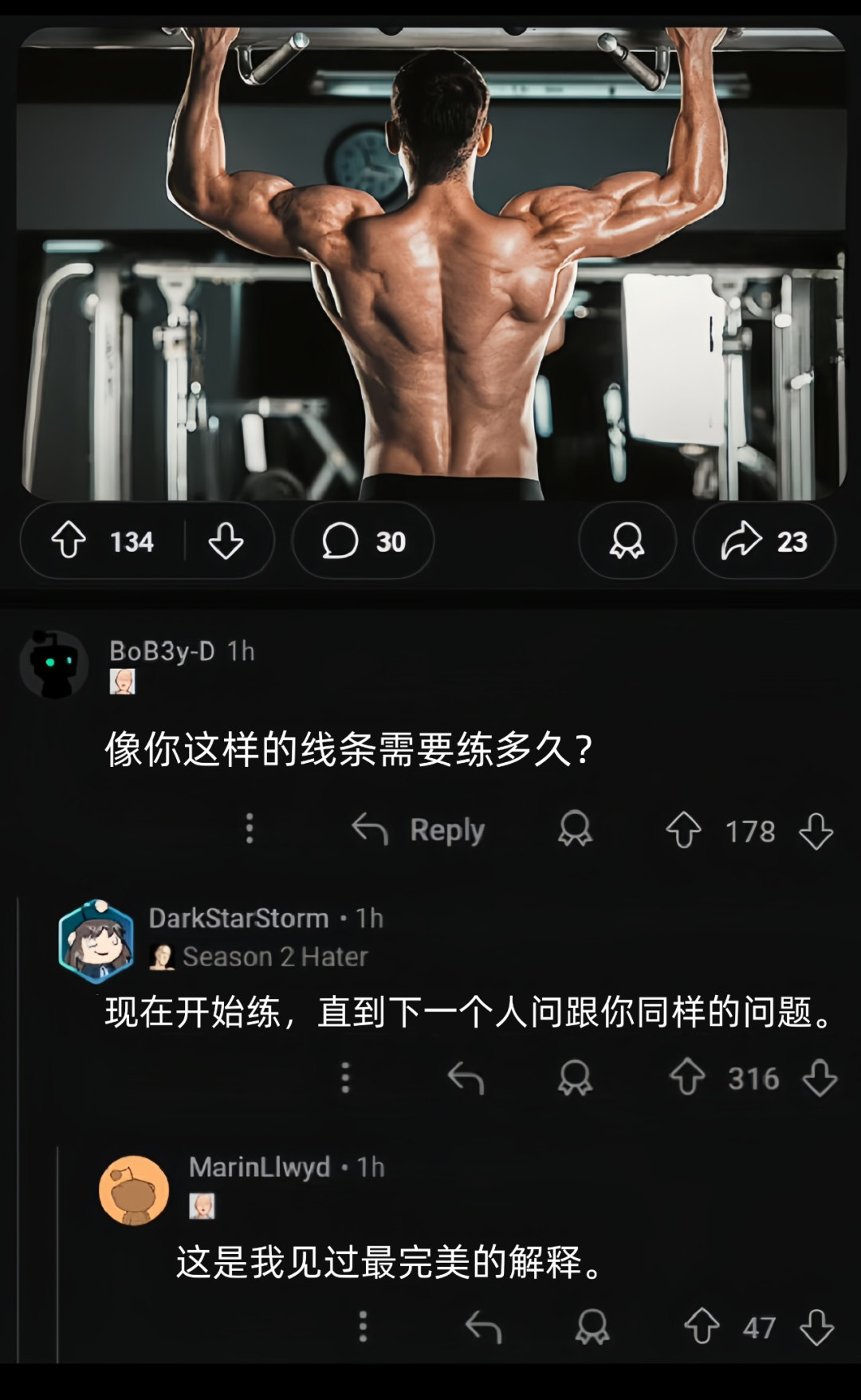Upvote BoB3y-D's comment
Viewport: 861px width, 1400px height.
683,830
